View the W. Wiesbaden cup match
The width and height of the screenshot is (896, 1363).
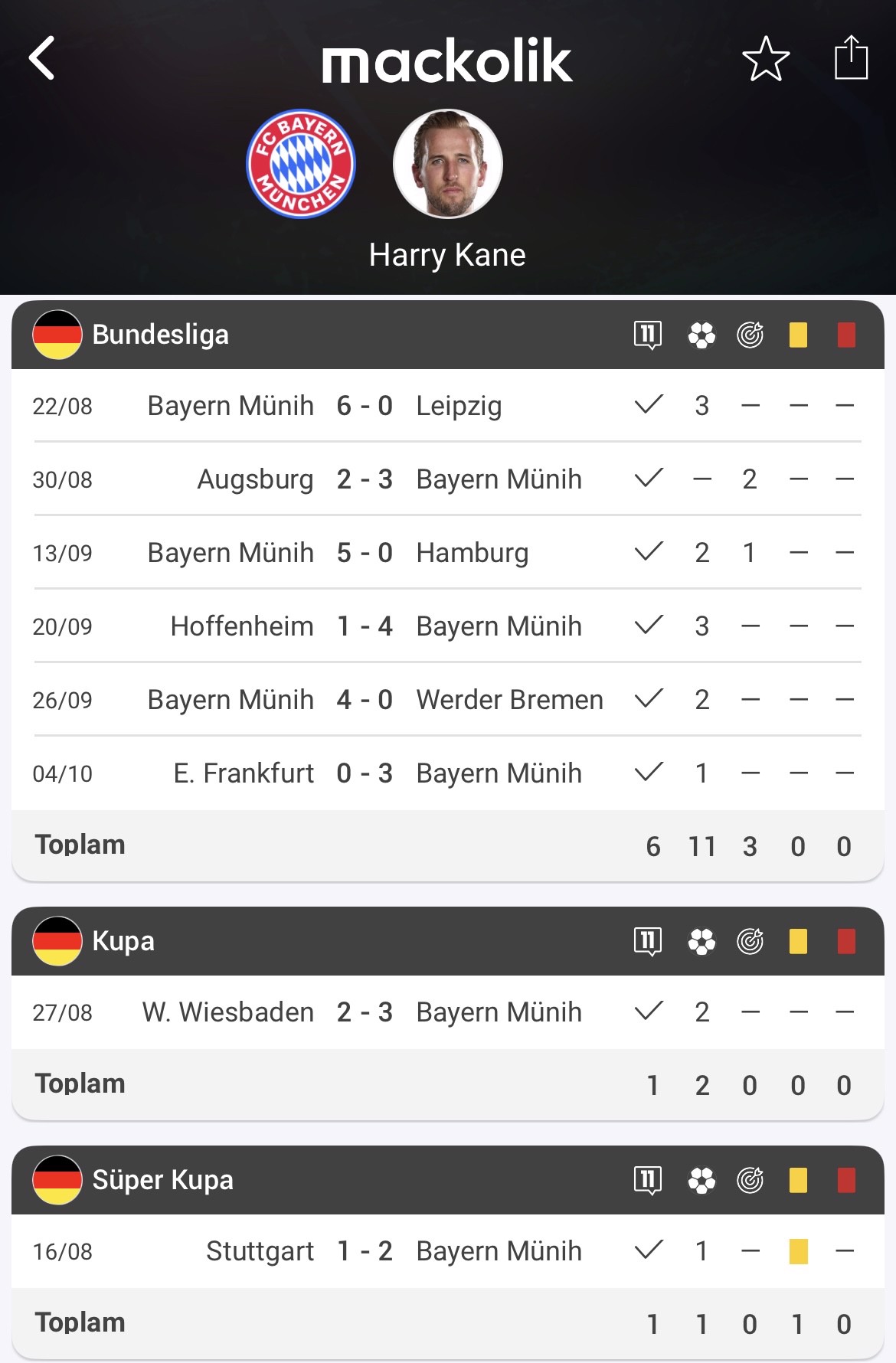pos(365,1012)
